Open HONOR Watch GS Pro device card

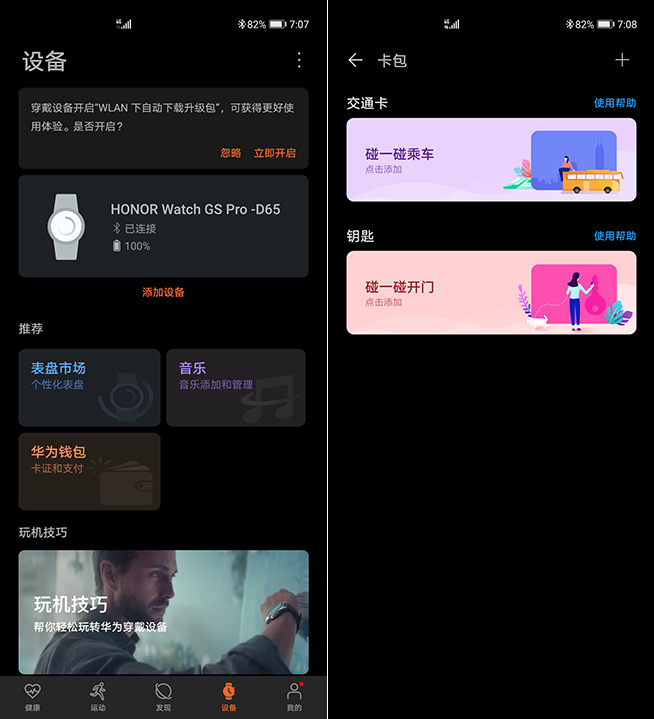click(163, 226)
